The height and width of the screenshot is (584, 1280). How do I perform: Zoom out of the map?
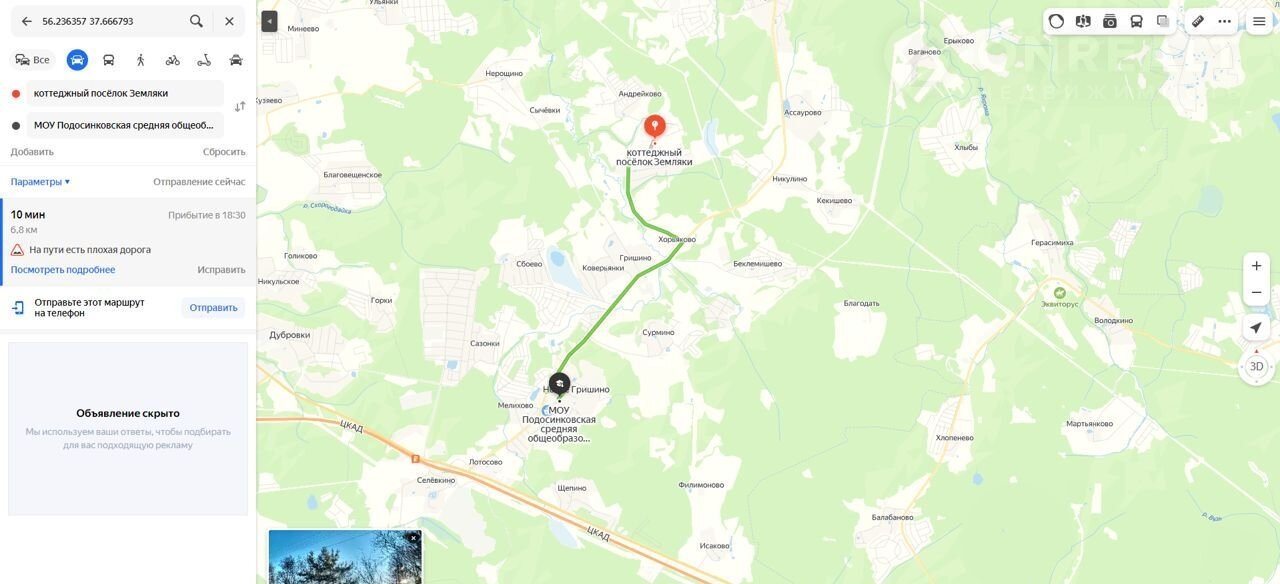(x=1256, y=292)
